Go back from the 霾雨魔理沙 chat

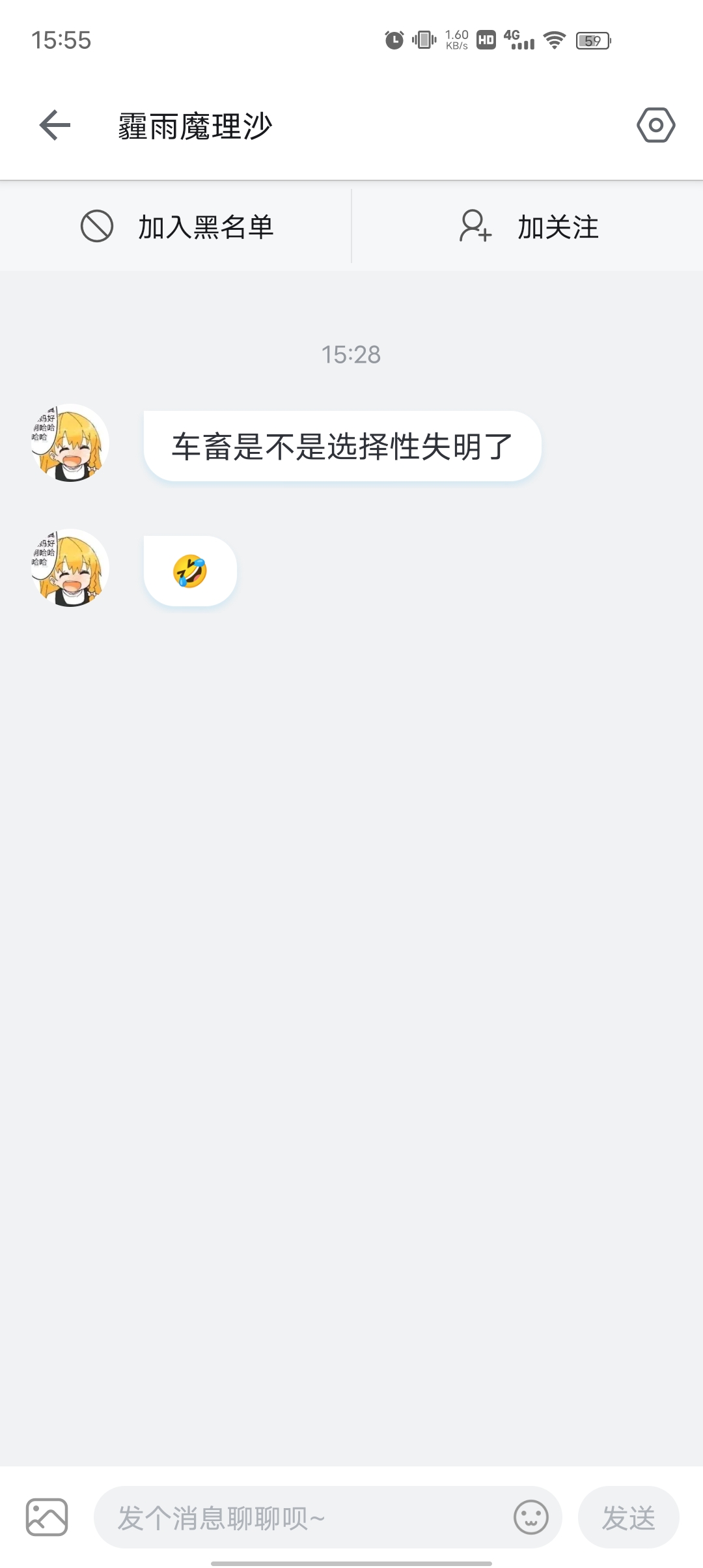[55, 125]
